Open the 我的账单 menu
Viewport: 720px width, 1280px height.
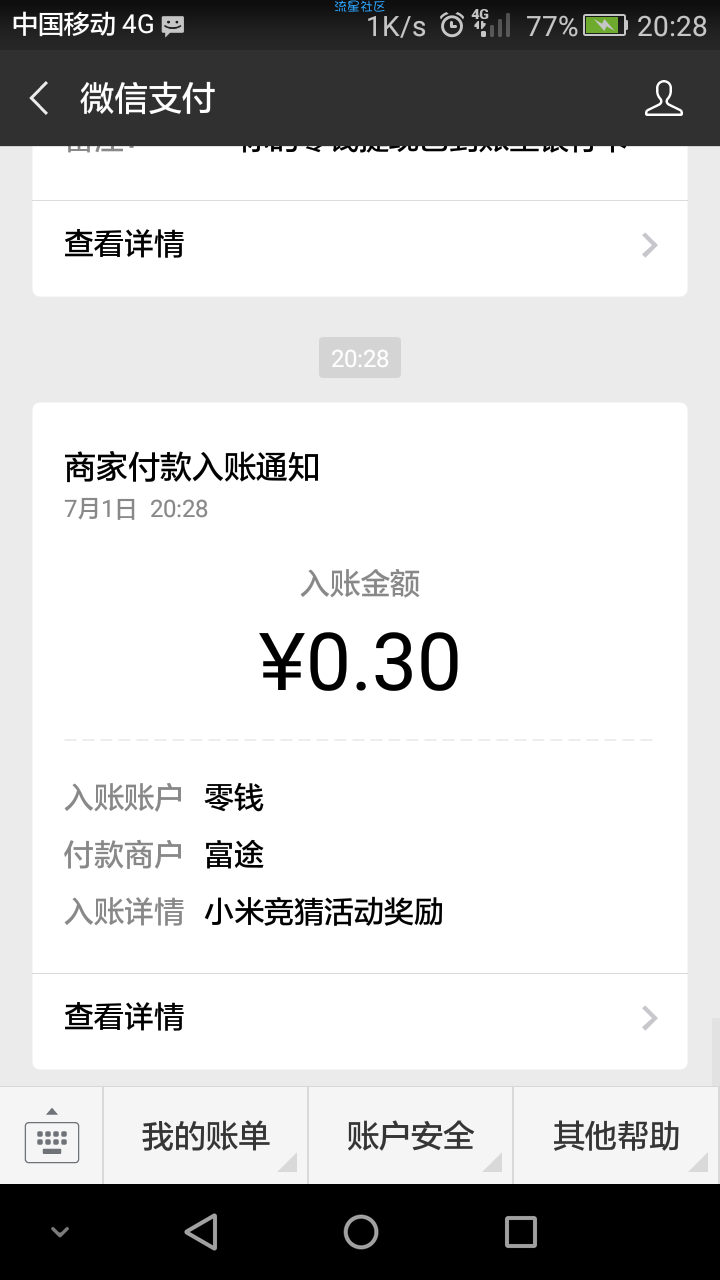click(x=206, y=1136)
